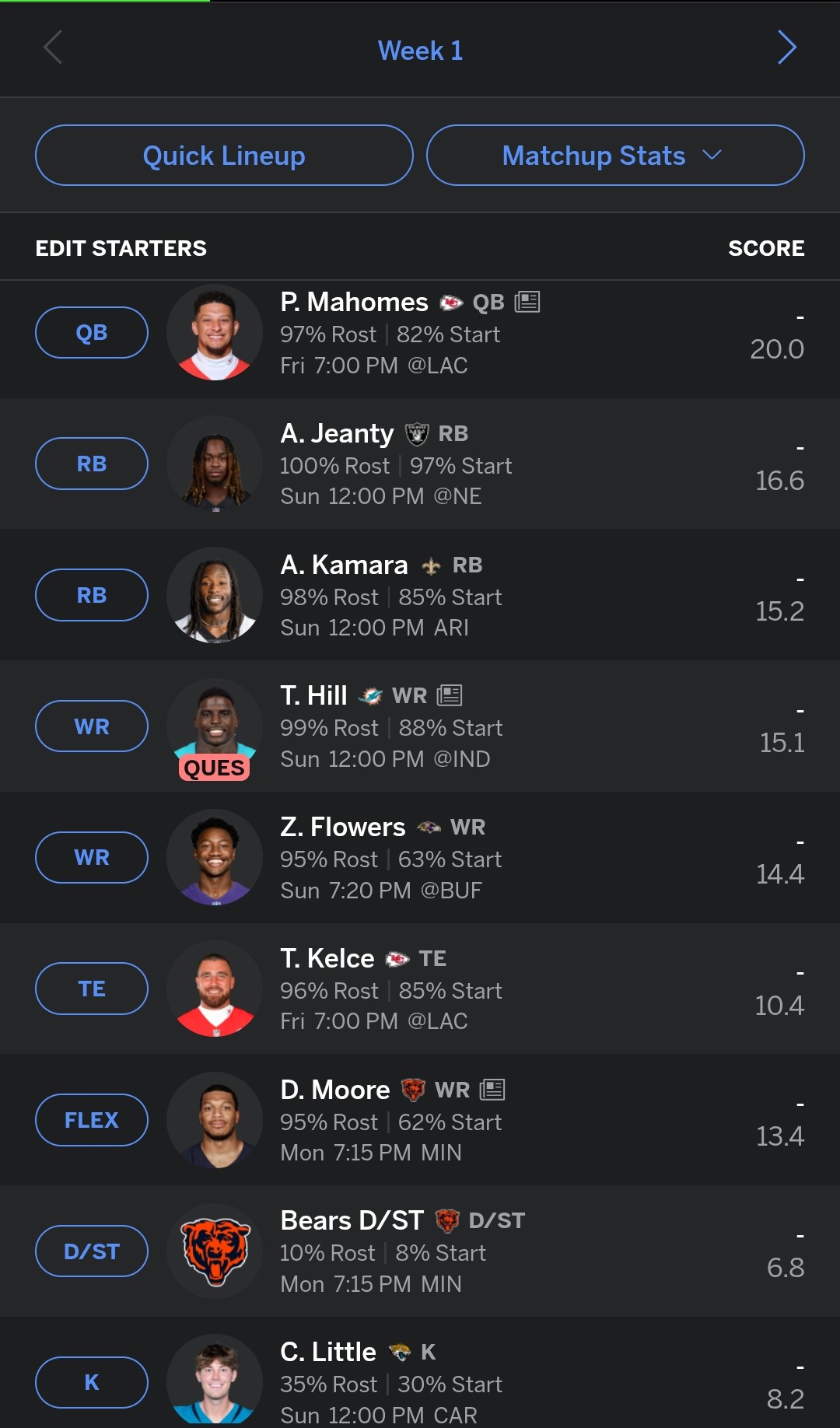The width and height of the screenshot is (840, 1428).
Task: Expand the Matchup Stats dropdown
Action: pyautogui.click(x=614, y=156)
